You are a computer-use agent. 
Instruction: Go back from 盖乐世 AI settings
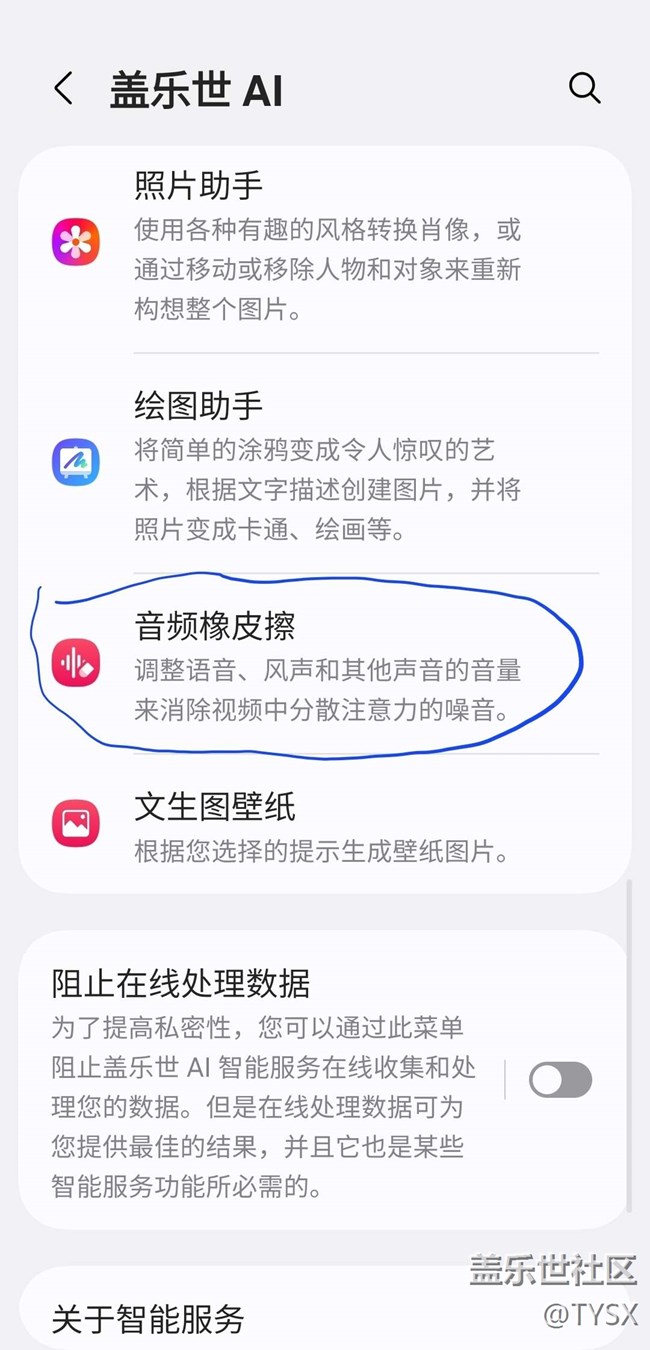click(x=64, y=89)
